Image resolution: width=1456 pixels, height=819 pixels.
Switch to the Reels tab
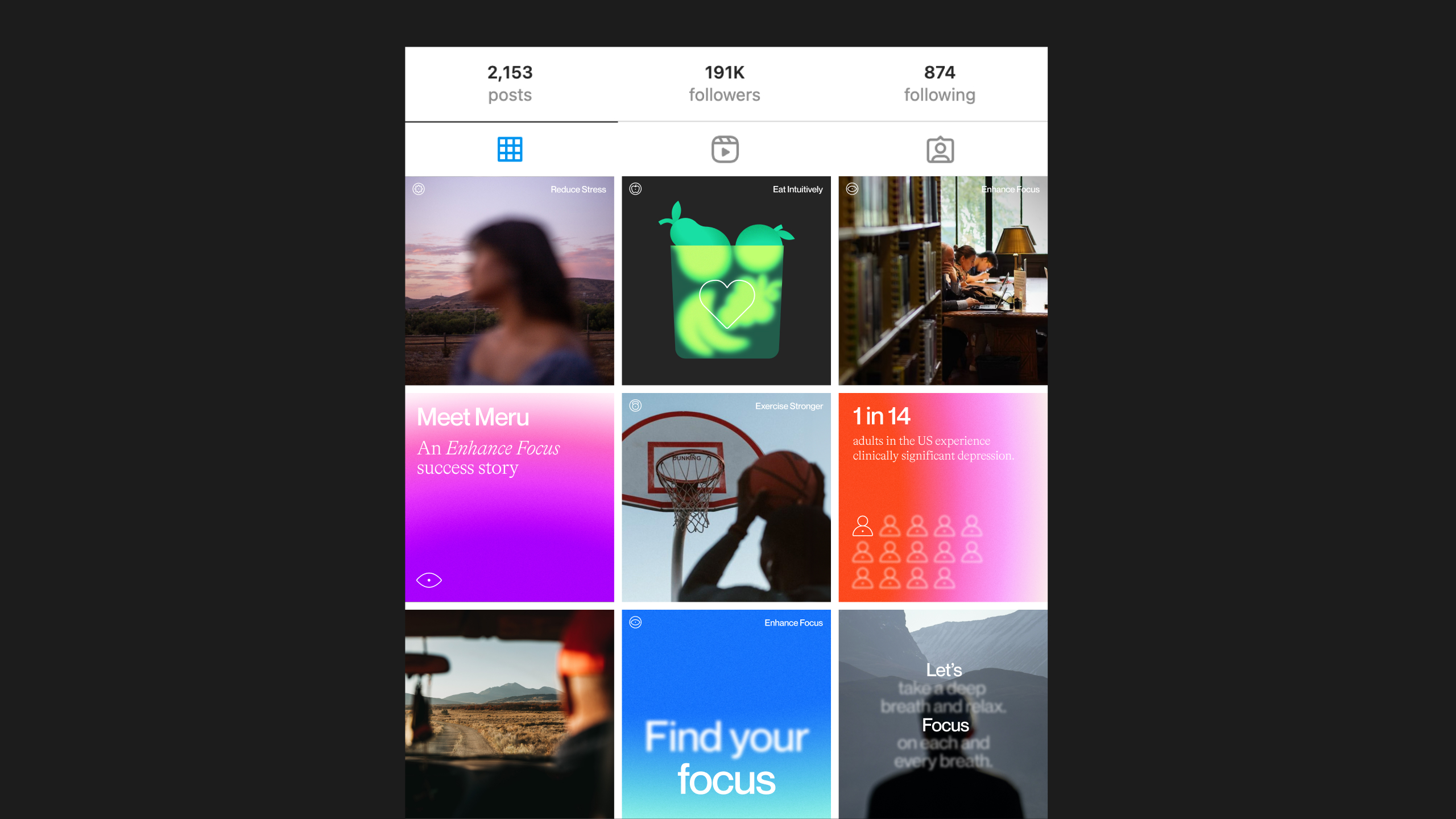point(725,150)
